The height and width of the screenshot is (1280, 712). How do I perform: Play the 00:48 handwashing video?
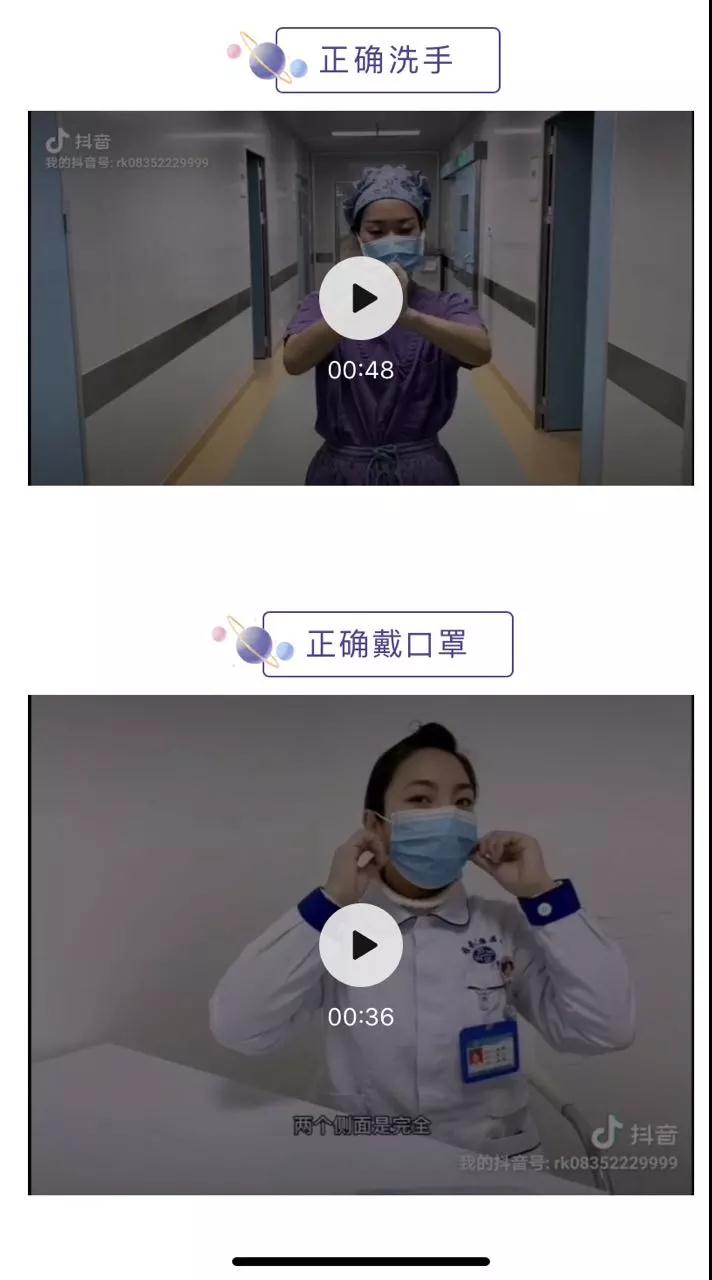361,298
